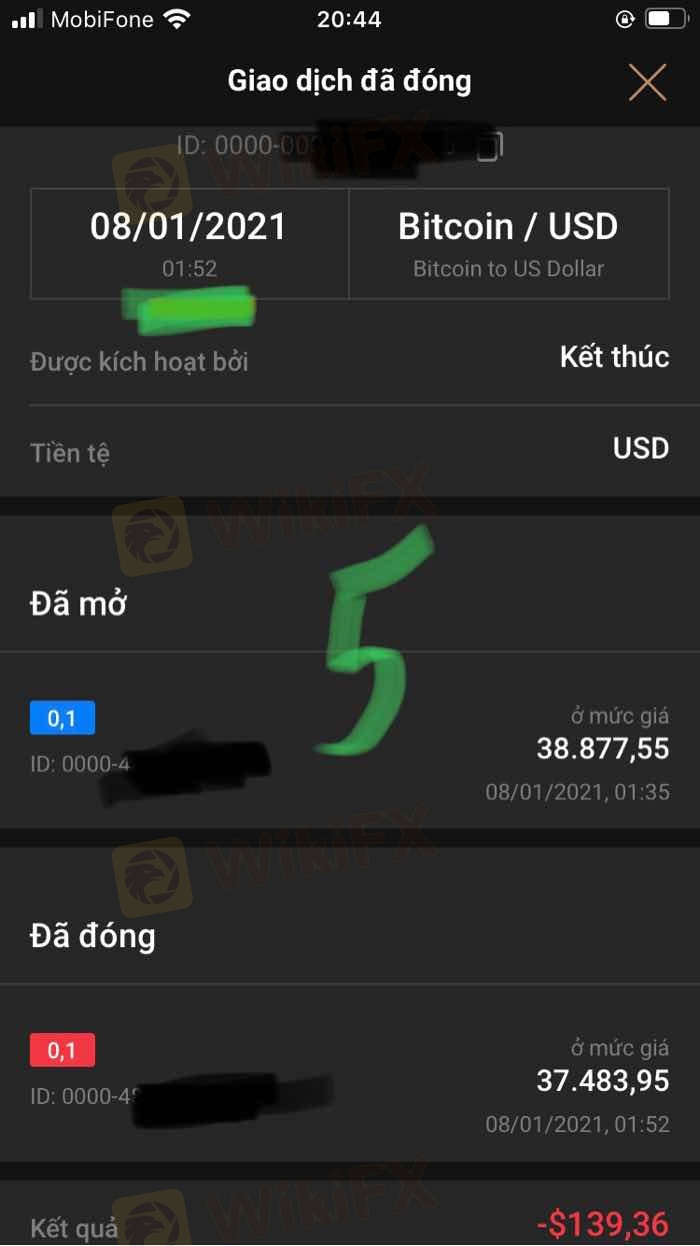Close the closed trade details screen
This screenshot has width=700, height=1246.
click(x=647, y=82)
